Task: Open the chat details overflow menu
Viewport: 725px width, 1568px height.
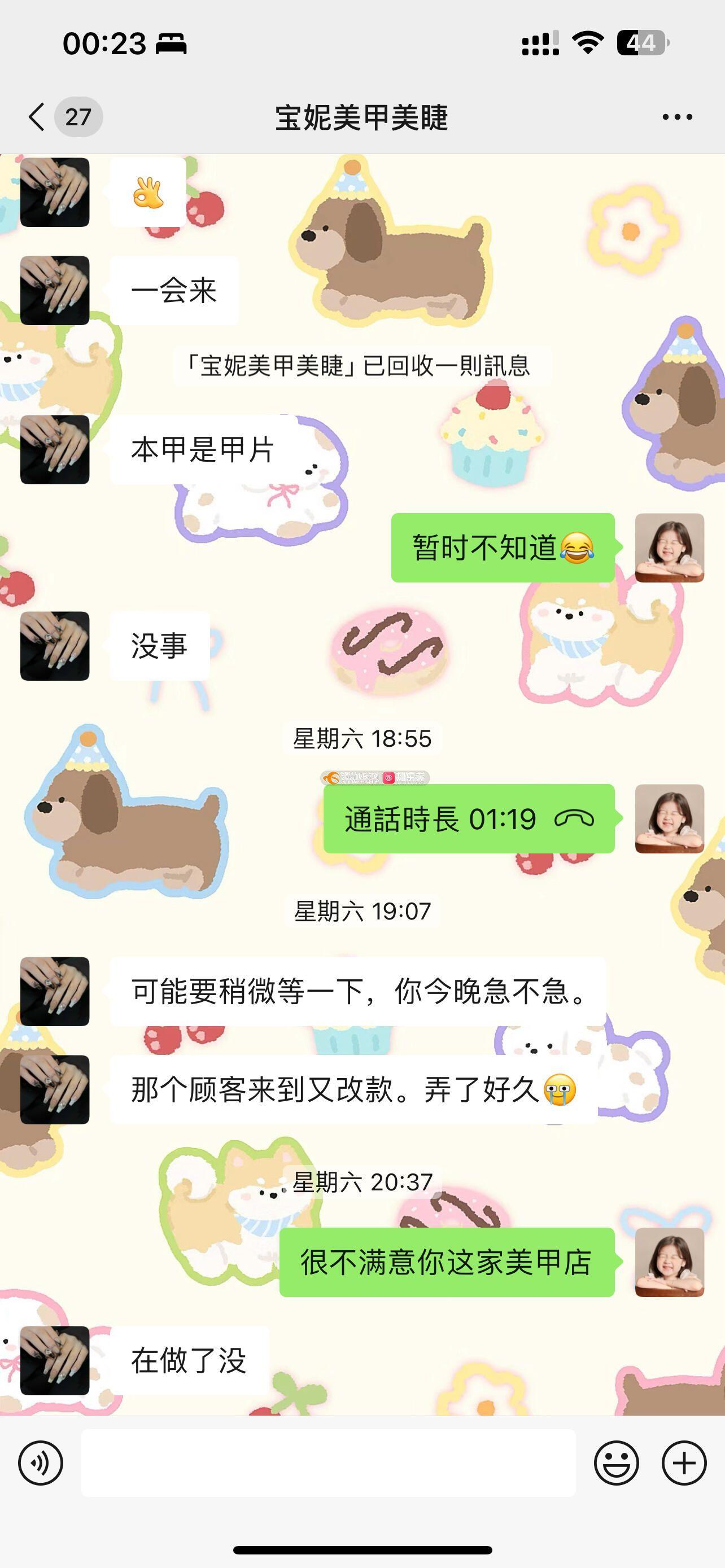Action: tap(677, 117)
